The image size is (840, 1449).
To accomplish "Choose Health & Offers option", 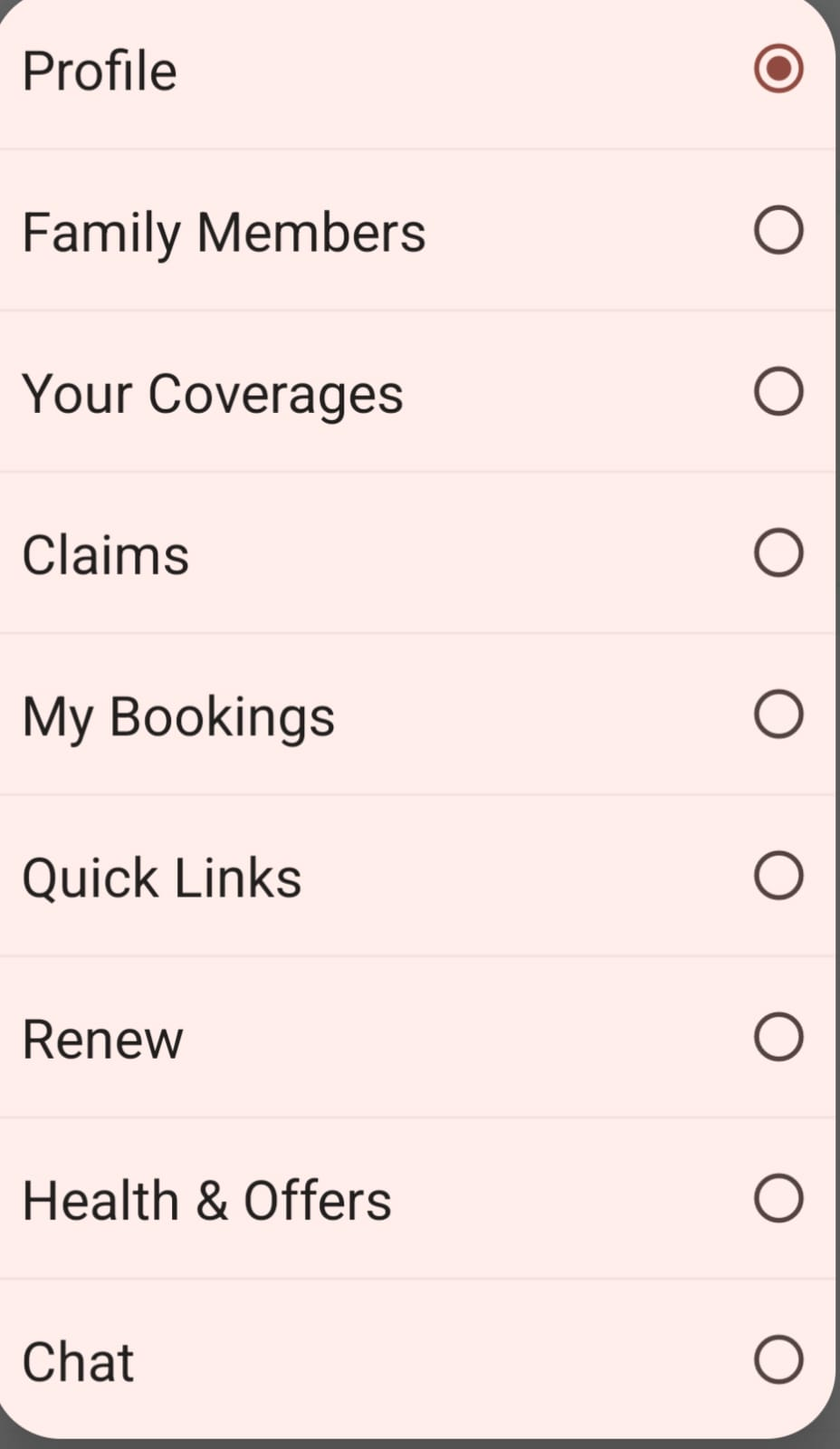I will point(778,1198).
